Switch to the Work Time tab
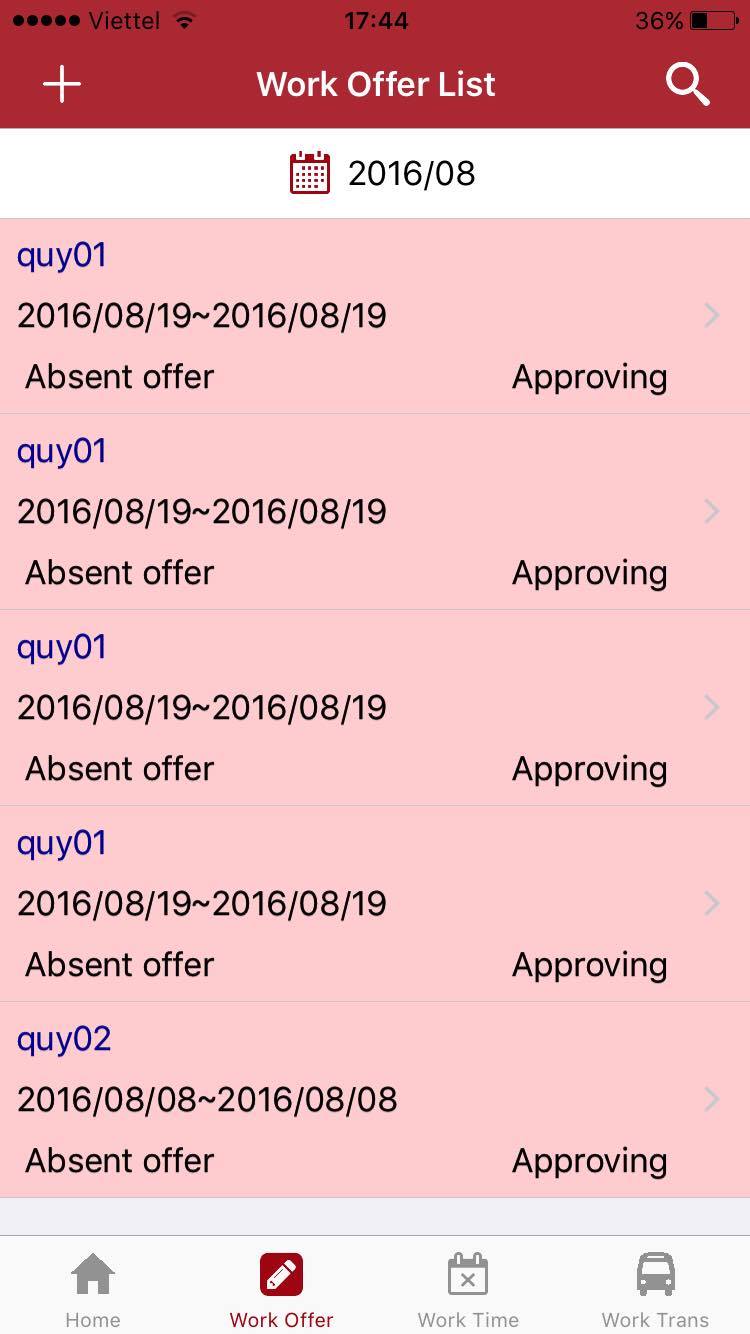Screen dimensions: 750x1334 point(468,1290)
